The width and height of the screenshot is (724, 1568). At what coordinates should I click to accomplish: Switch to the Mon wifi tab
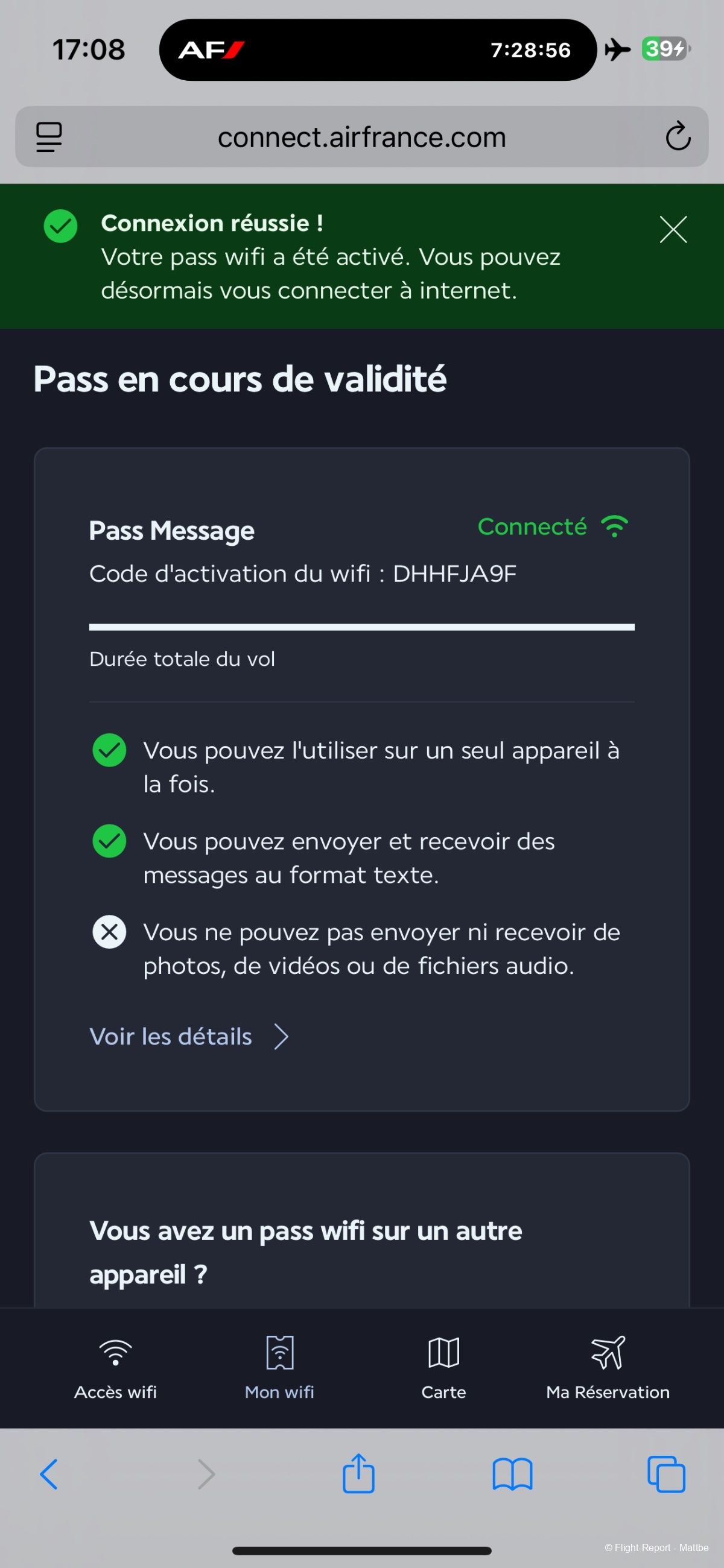[x=279, y=1366]
